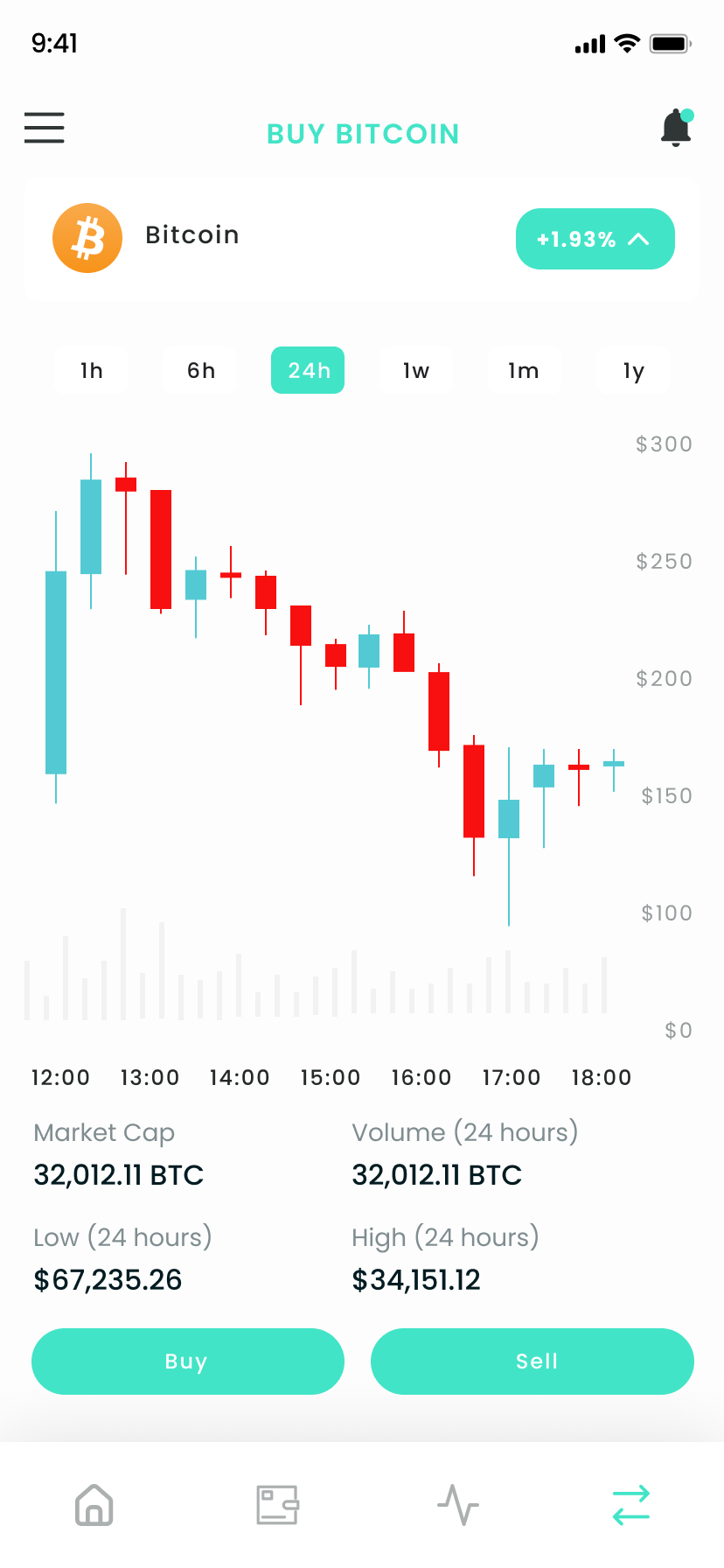This screenshot has height=1568, width=724.
Task: Open the hamburger navigation menu
Action: [x=44, y=128]
